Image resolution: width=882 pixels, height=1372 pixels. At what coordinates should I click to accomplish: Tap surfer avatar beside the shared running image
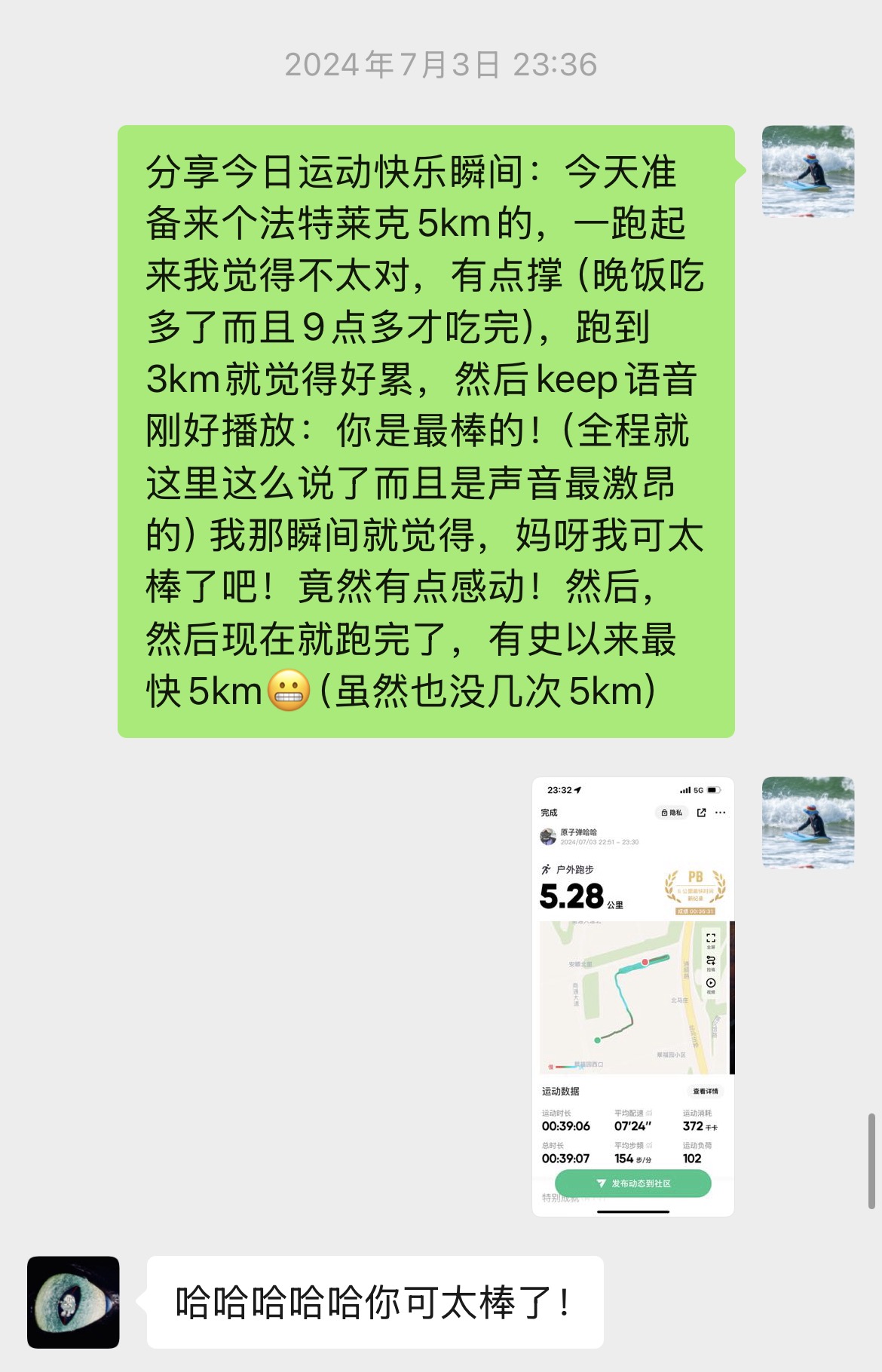pos(807,822)
